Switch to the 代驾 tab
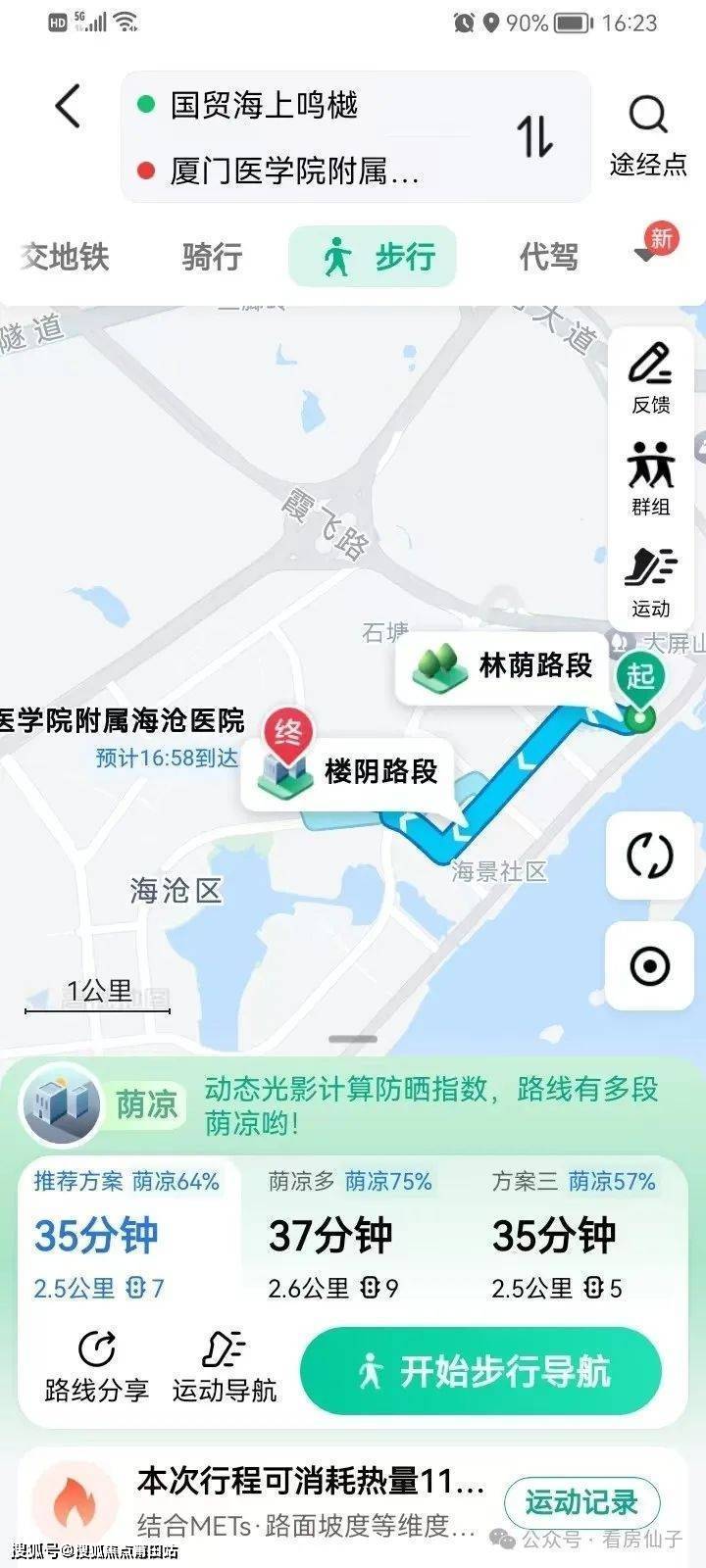The image size is (706, 1568). click(x=548, y=257)
